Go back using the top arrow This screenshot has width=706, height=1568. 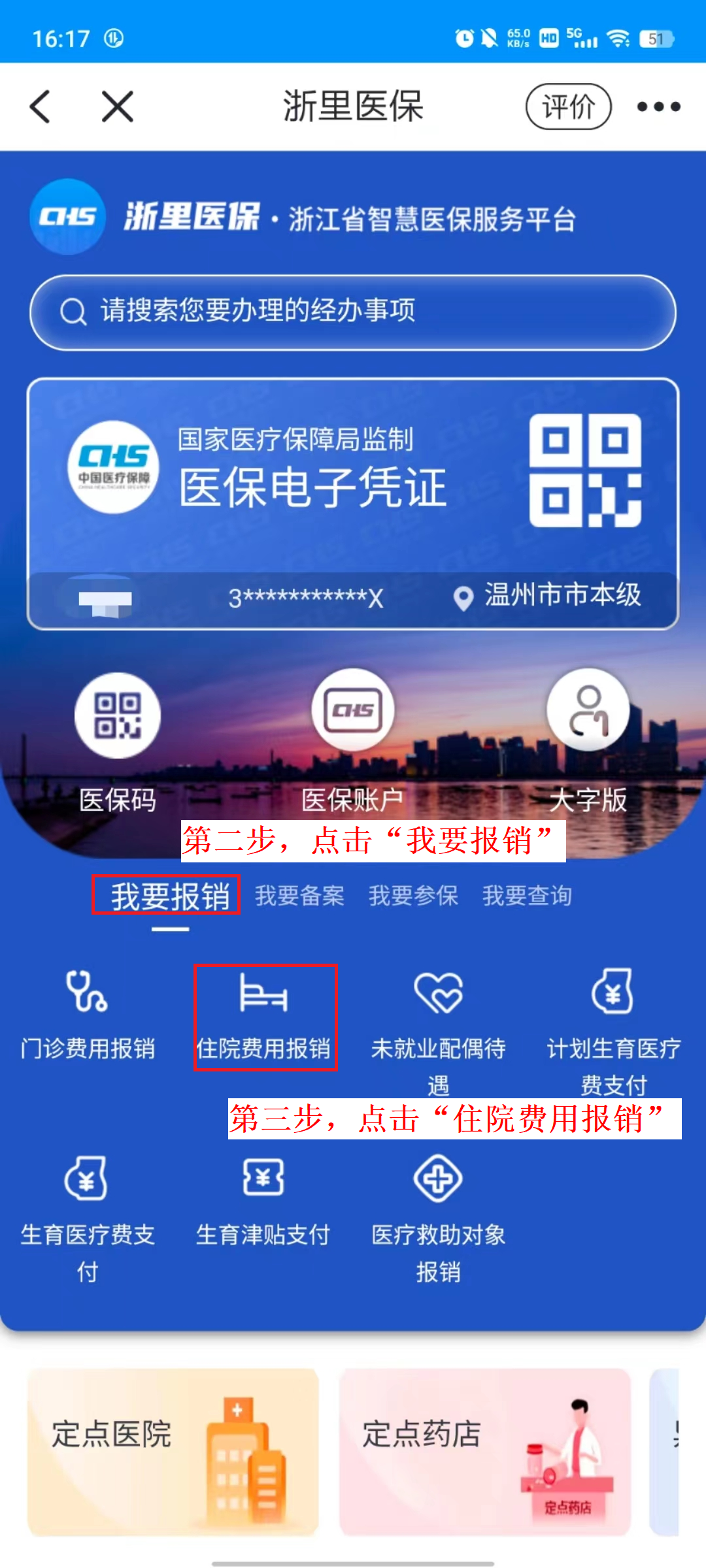pos(41,106)
